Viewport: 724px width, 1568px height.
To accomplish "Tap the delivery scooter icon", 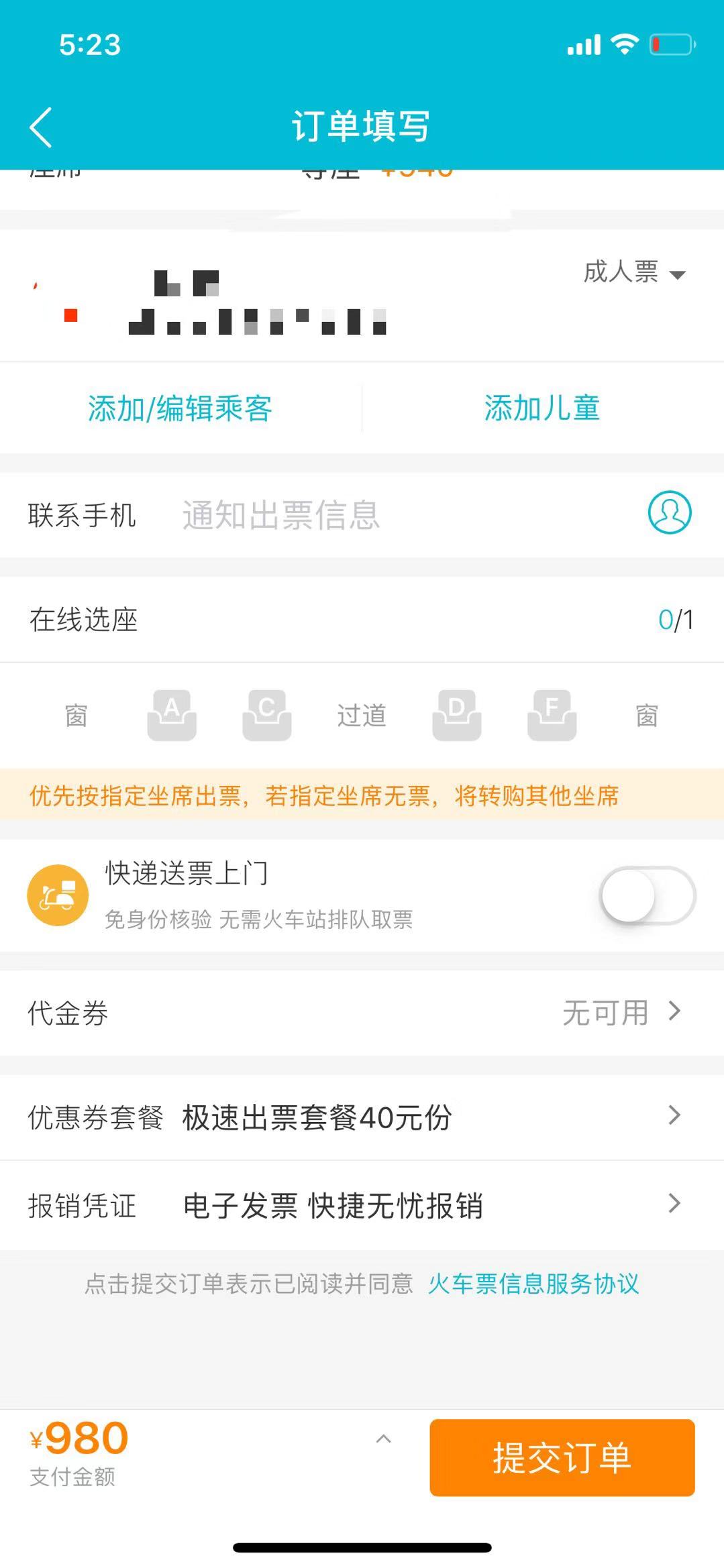I will [x=59, y=895].
